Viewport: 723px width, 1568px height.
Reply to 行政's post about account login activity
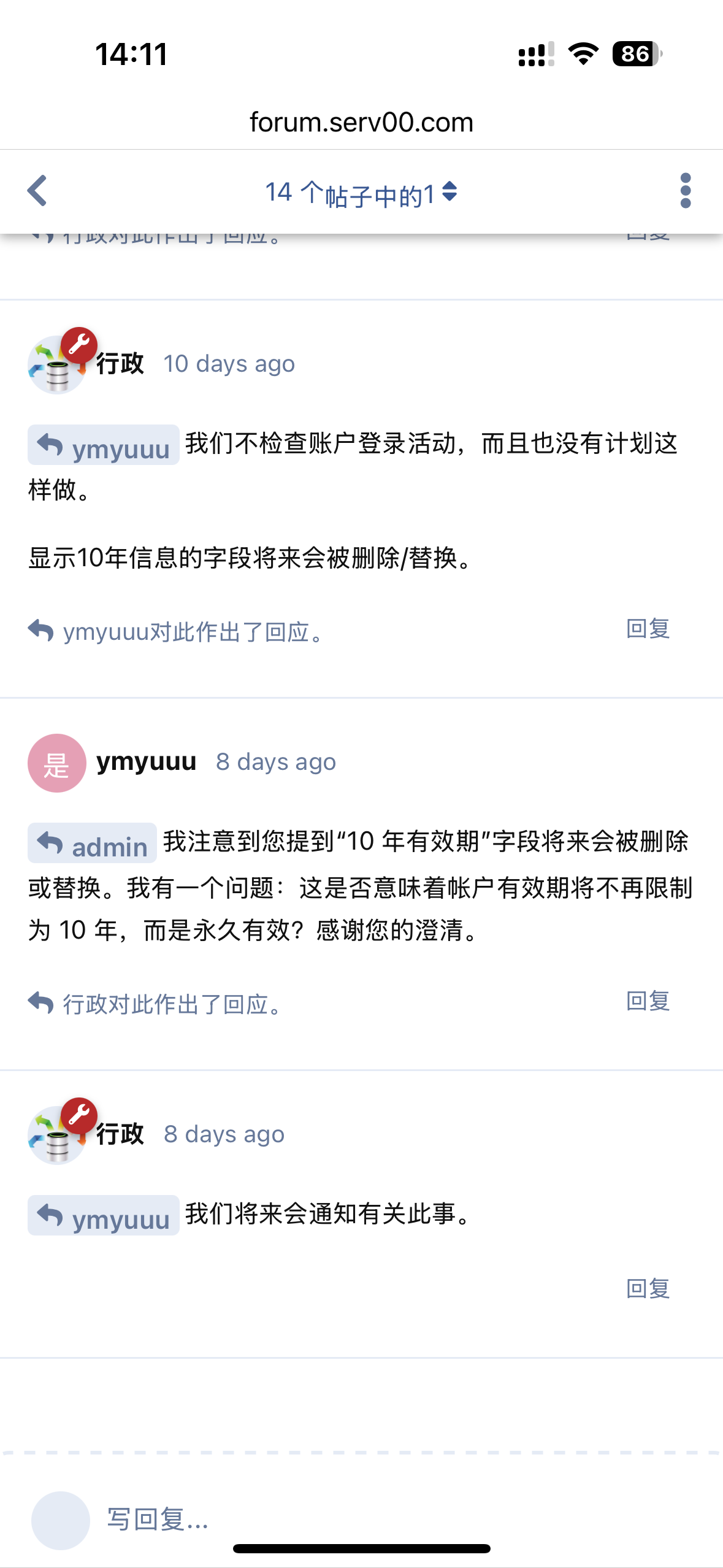tap(648, 629)
